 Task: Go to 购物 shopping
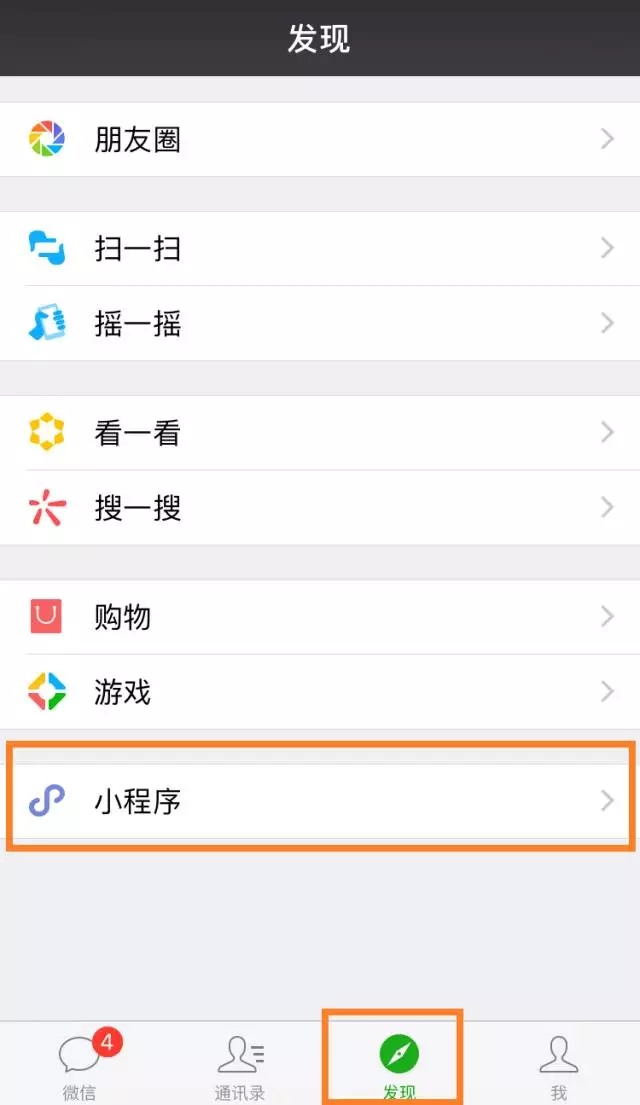point(320,616)
